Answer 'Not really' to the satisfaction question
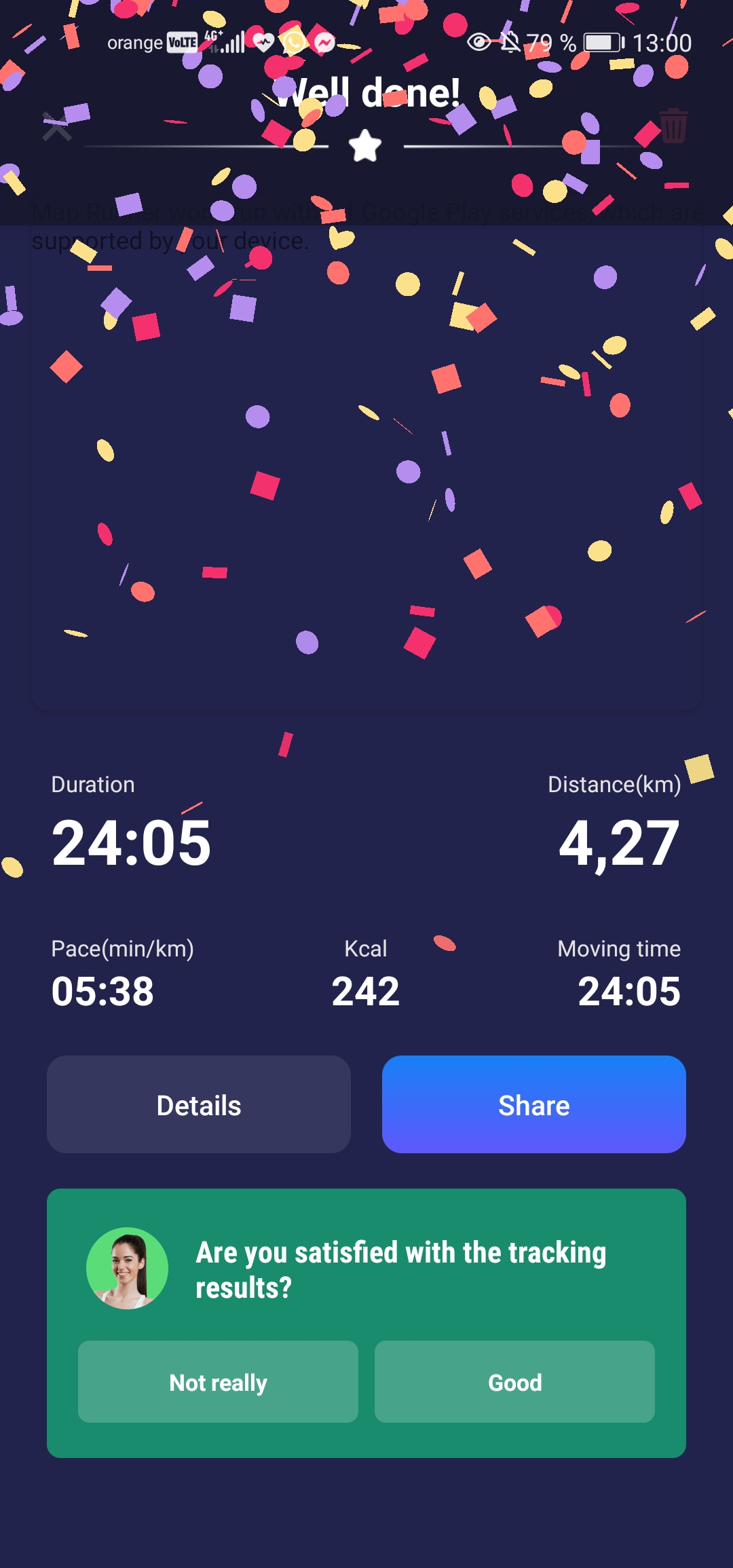The height and width of the screenshot is (1568, 733). pyautogui.click(x=218, y=1381)
